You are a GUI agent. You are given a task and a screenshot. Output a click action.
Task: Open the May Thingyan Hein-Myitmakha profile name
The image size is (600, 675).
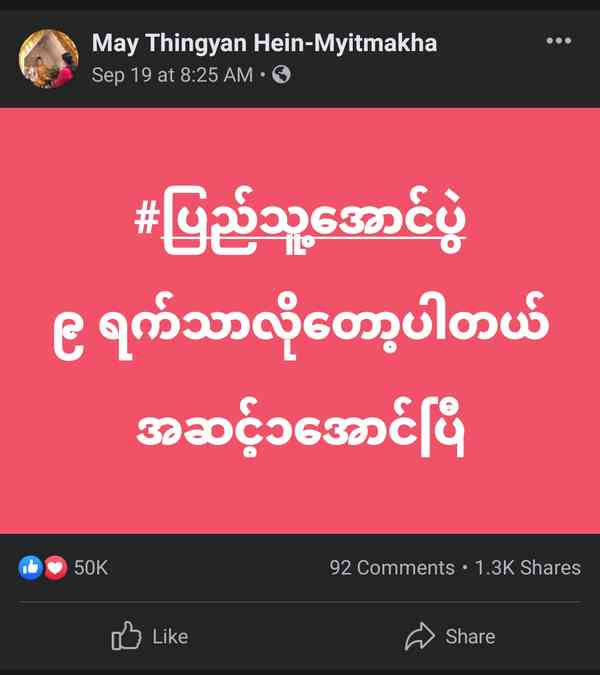[x=264, y=44]
